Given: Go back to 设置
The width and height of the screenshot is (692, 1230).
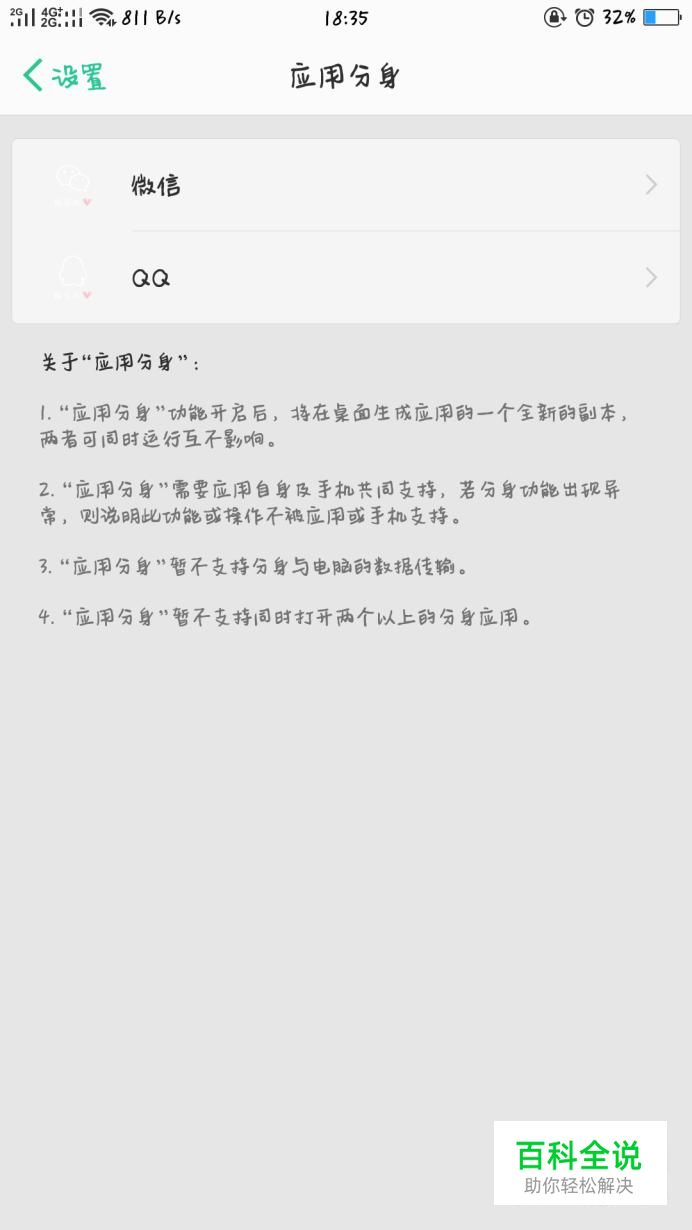Looking at the screenshot, I should click(x=64, y=76).
